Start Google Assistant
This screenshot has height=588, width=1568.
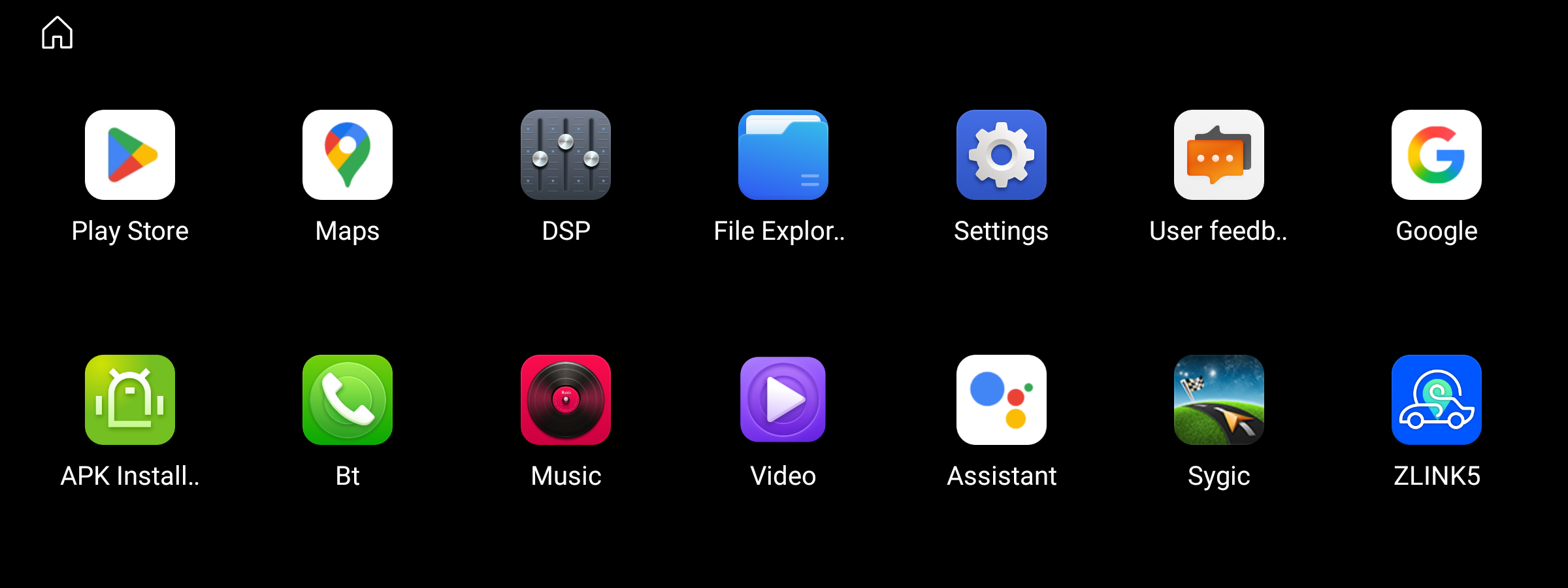1001,400
